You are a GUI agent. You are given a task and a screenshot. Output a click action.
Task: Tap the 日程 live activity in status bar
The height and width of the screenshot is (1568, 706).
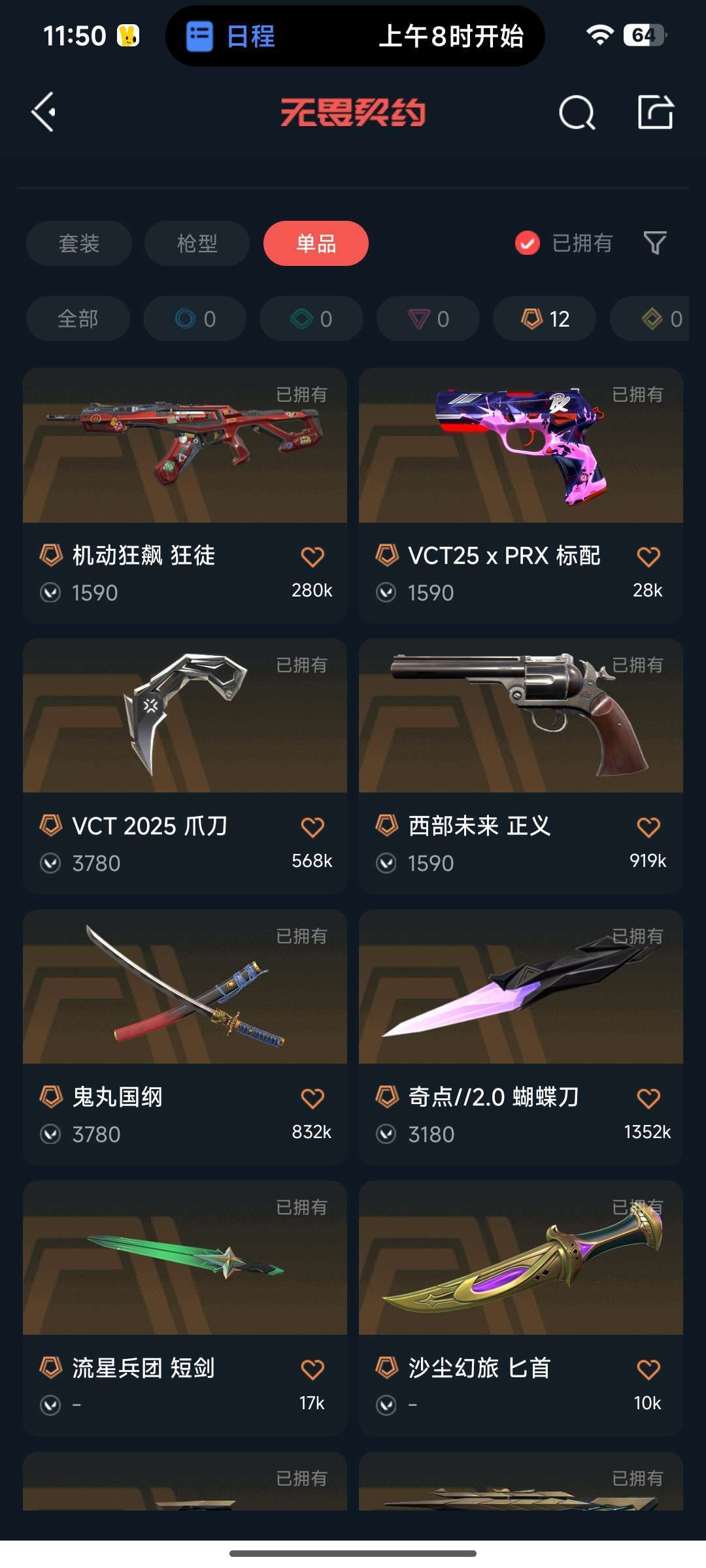click(248, 37)
